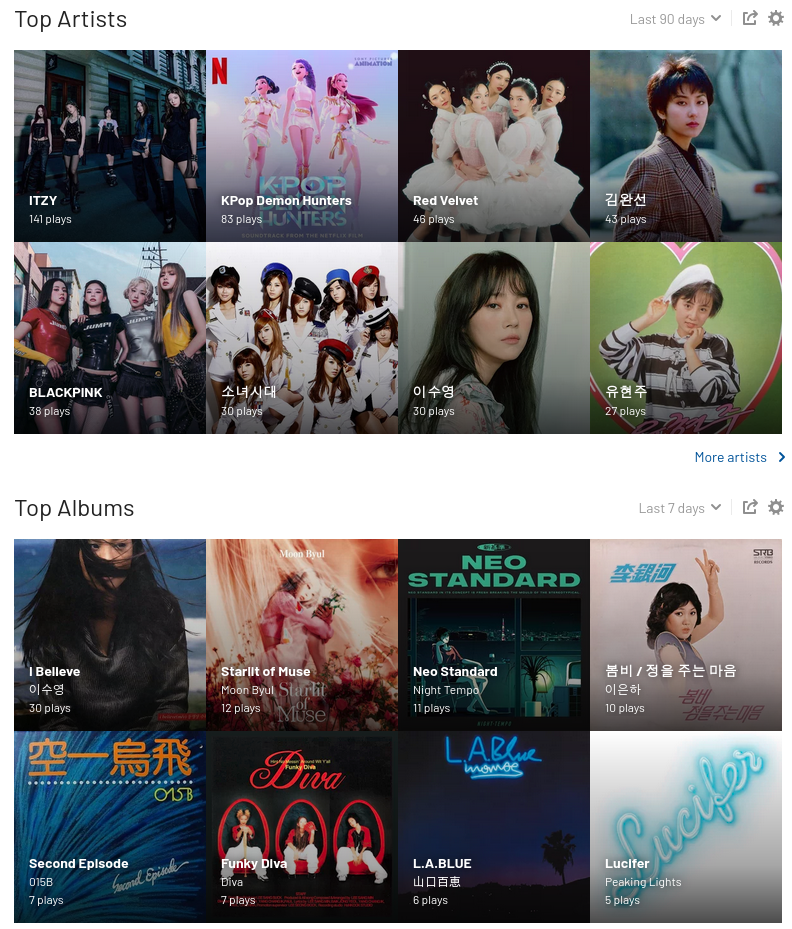Screen dimensions: 792x929
Task: Open the Top Artists time range dropdown
Action: click(675, 19)
